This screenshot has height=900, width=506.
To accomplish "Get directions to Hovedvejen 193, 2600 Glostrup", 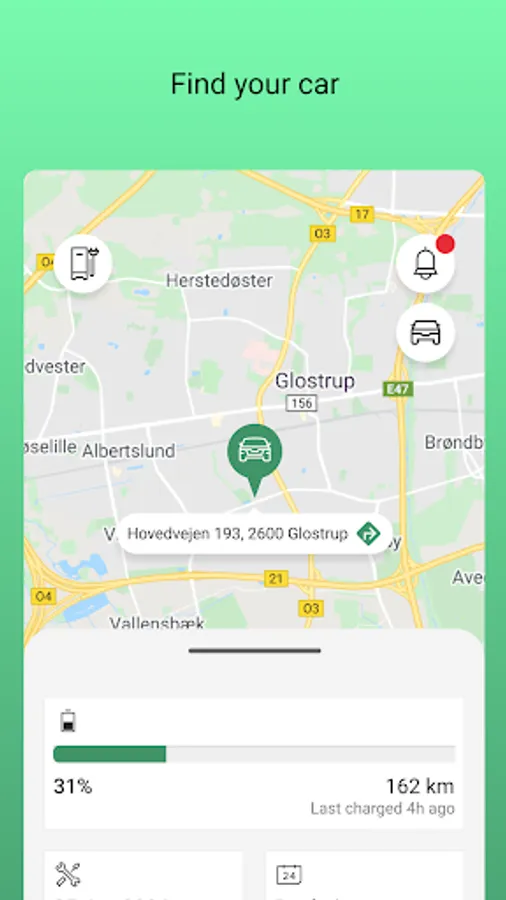I will click(x=368, y=534).
